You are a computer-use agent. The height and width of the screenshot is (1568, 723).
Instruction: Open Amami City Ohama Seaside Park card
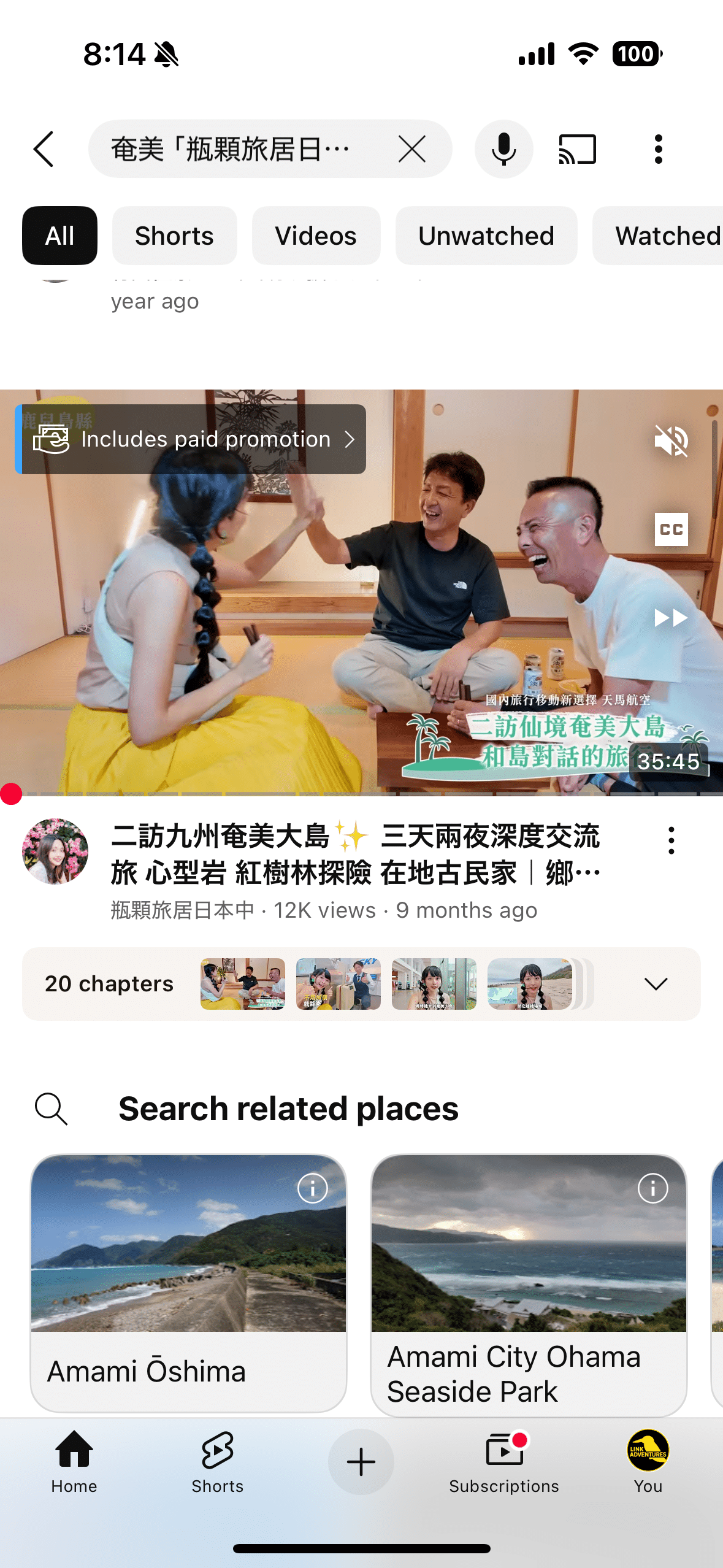point(528,1285)
